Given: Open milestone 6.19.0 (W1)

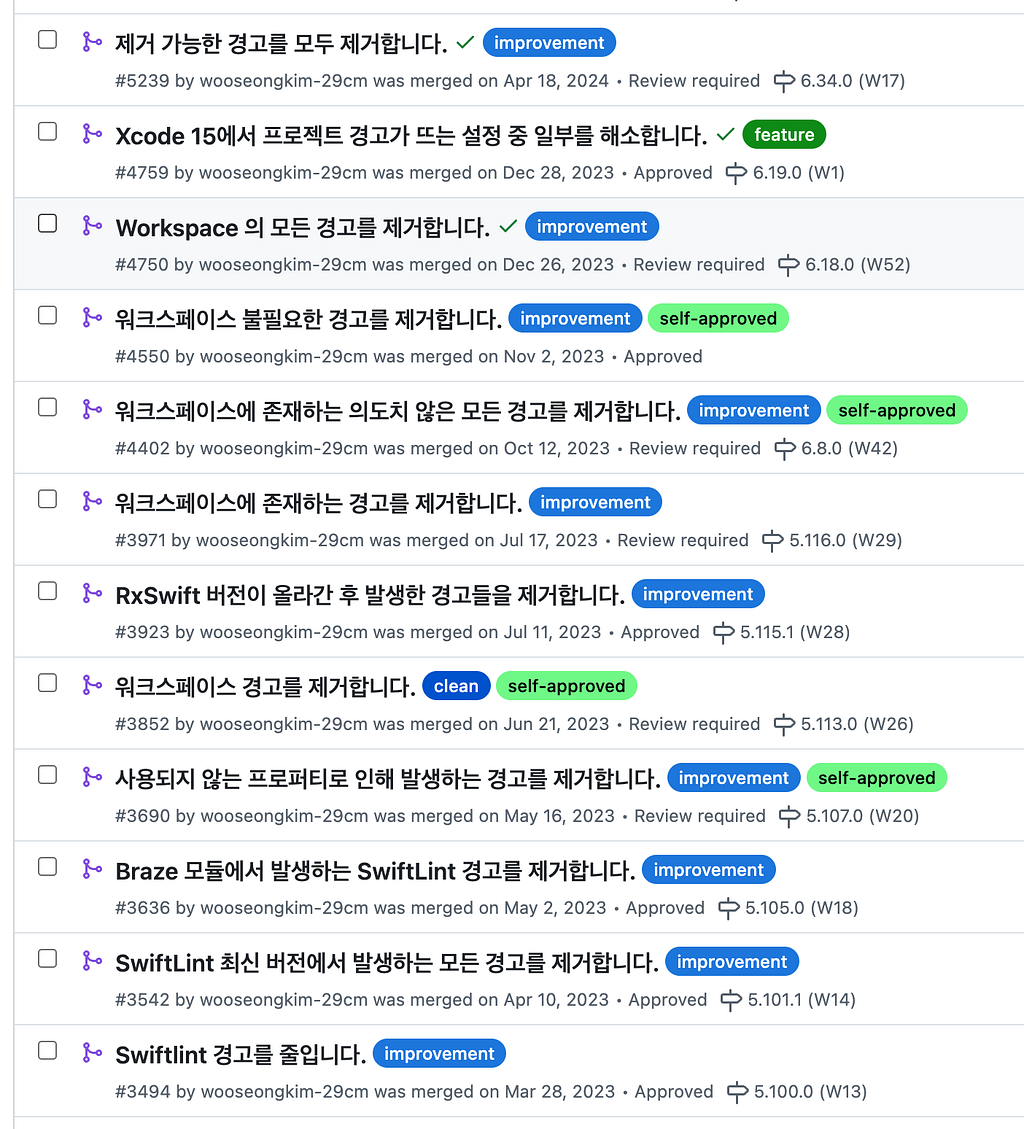Looking at the screenshot, I should (785, 173).
